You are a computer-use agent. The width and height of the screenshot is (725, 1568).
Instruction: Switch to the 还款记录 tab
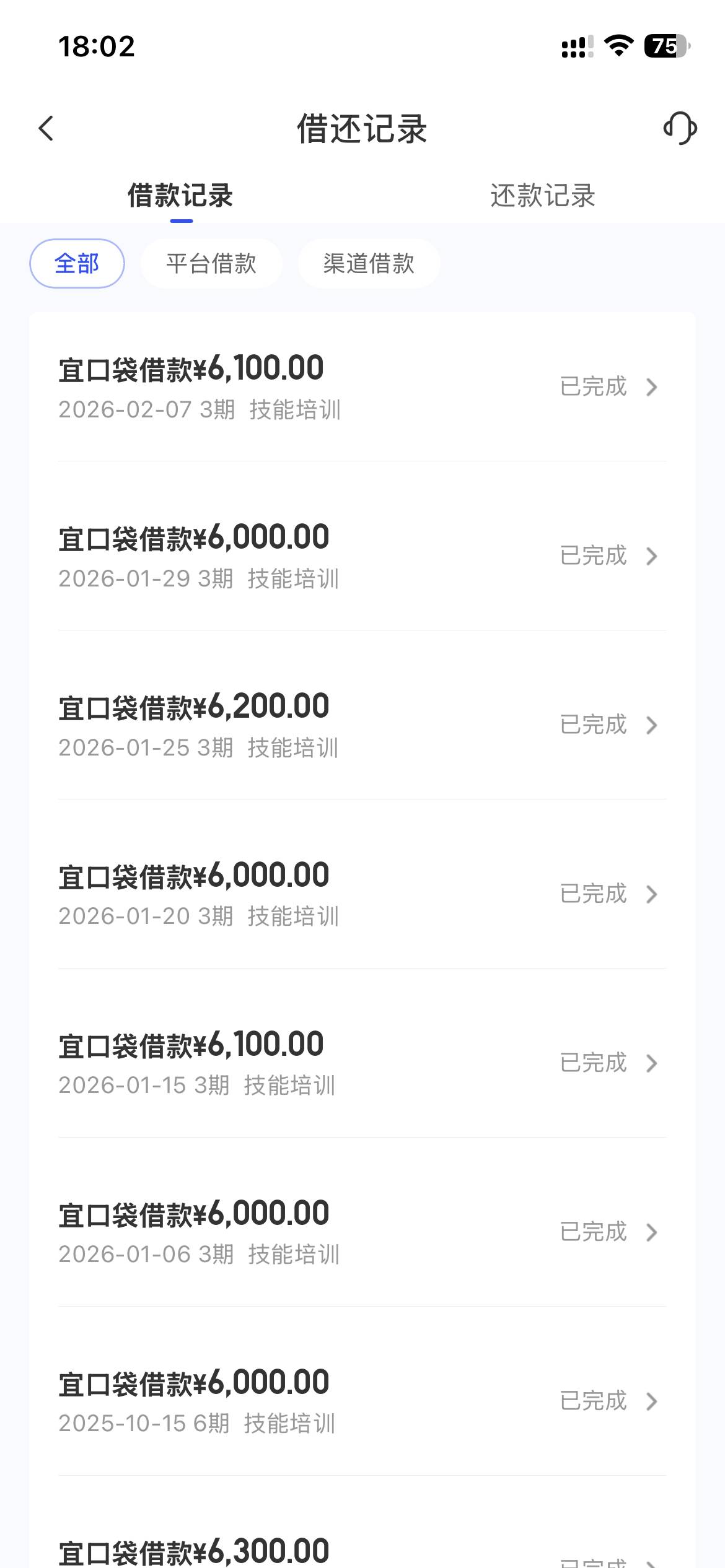542,196
